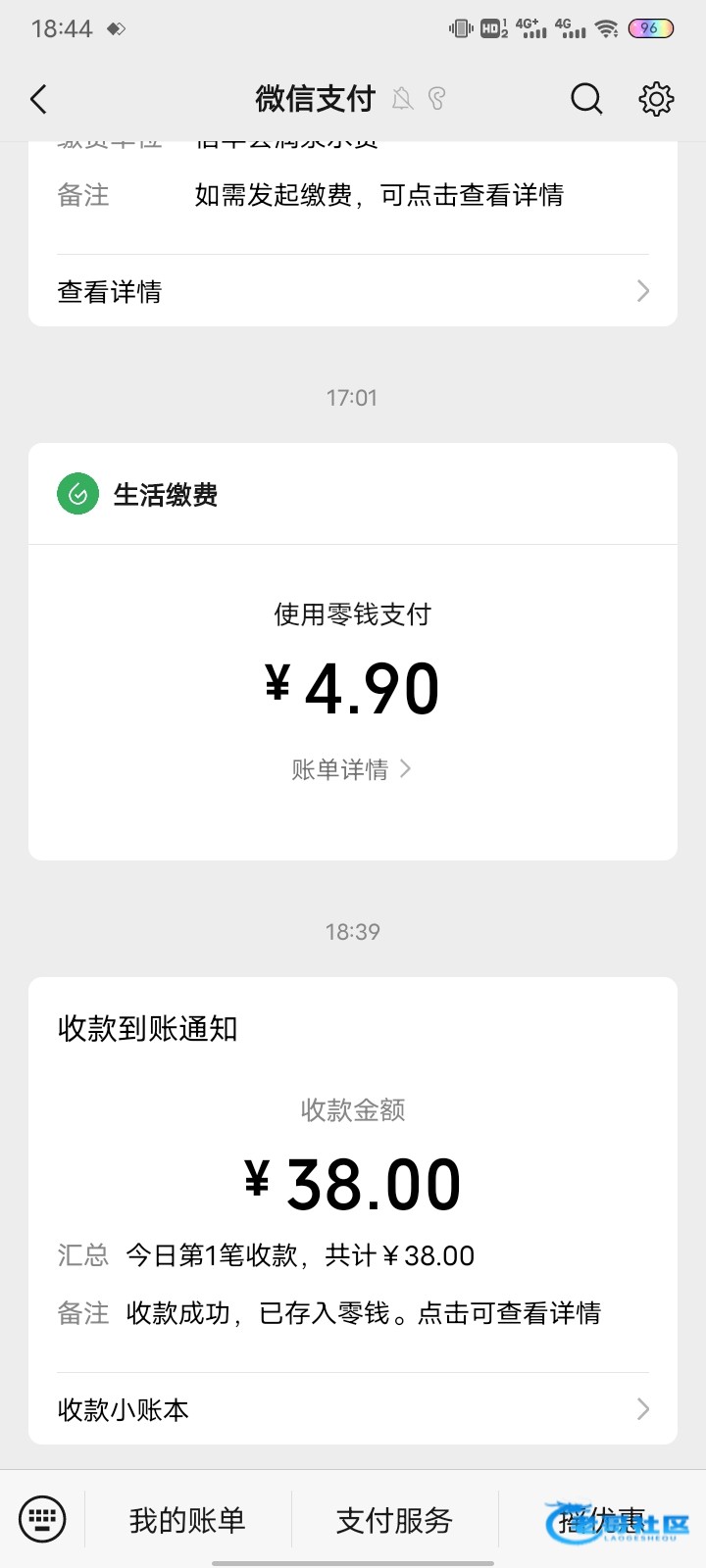Viewport: 706px width, 1568px height.
Task: View 账单详情 for the ¥4.90 payment
Action: click(x=351, y=770)
